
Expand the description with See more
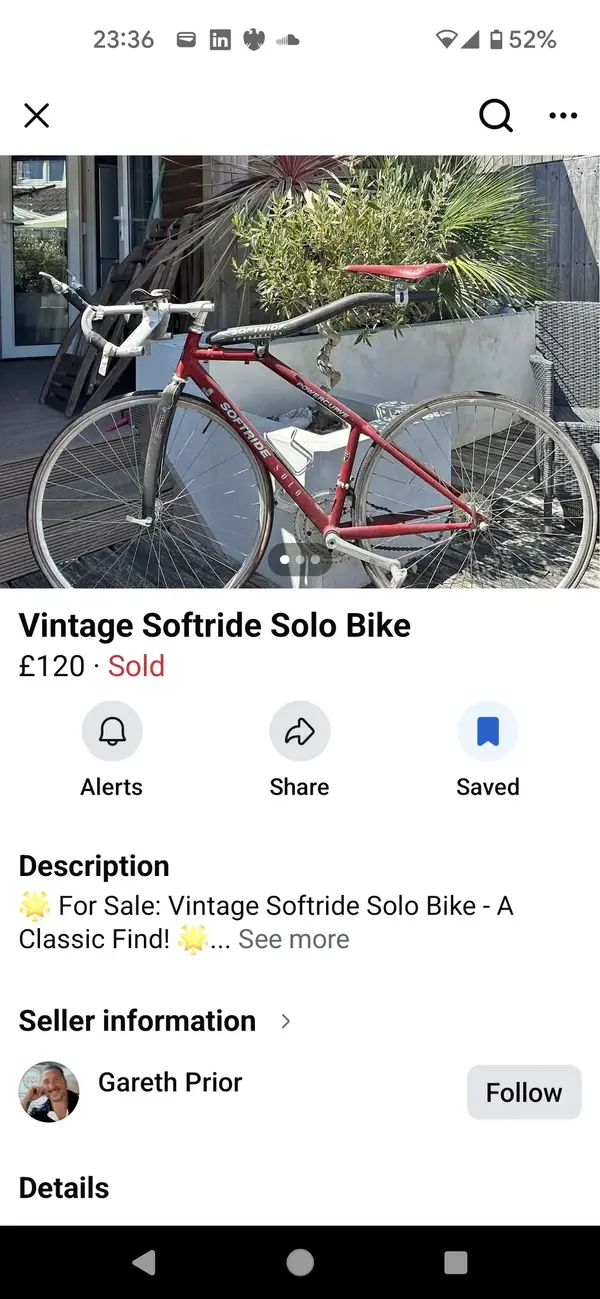point(293,939)
